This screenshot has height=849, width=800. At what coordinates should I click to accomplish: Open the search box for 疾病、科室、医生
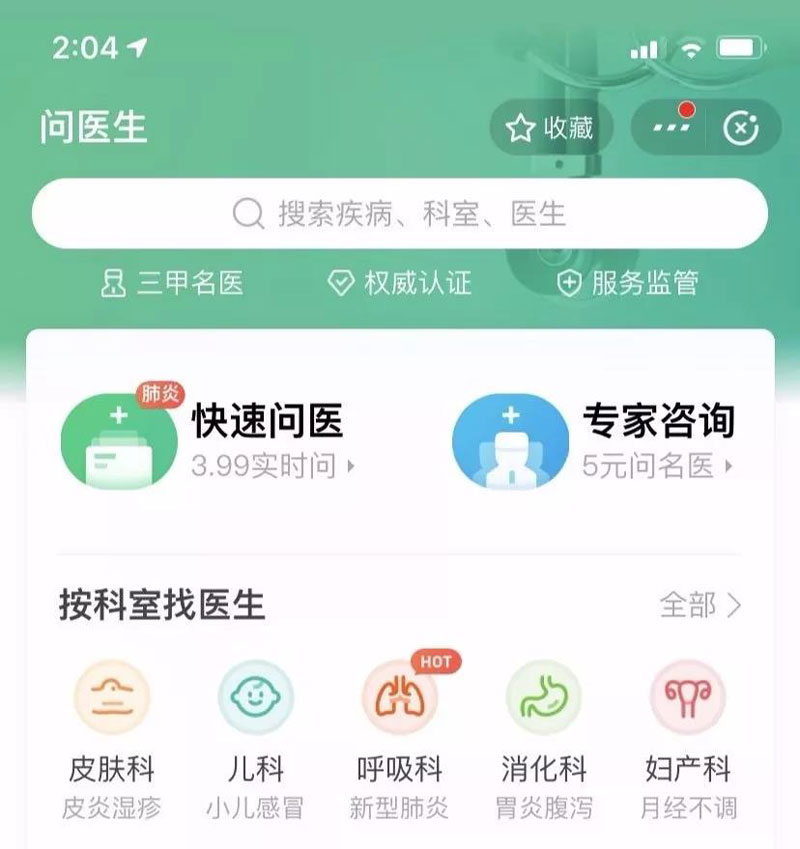pyautogui.click(x=400, y=214)
